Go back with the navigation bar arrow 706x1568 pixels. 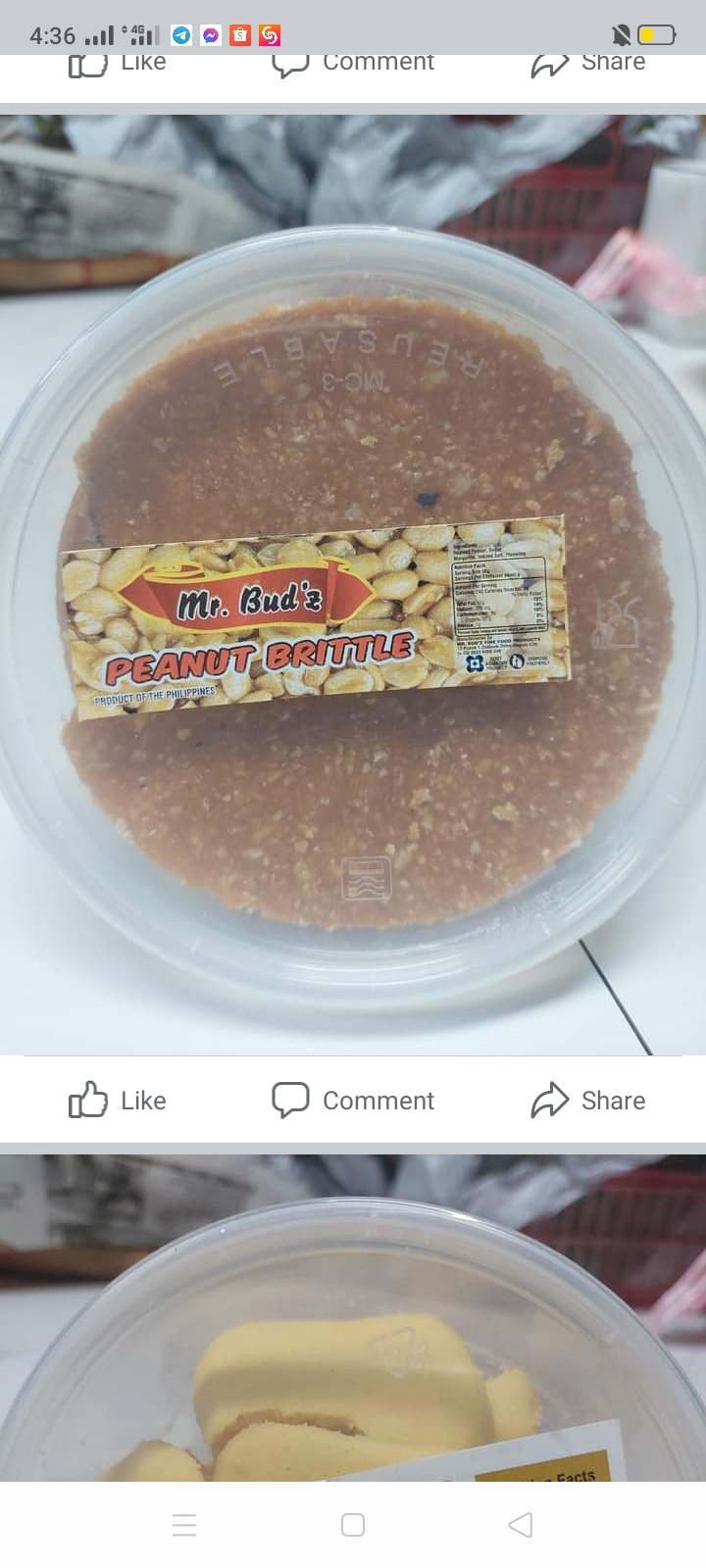click(x=521, y=1525)
